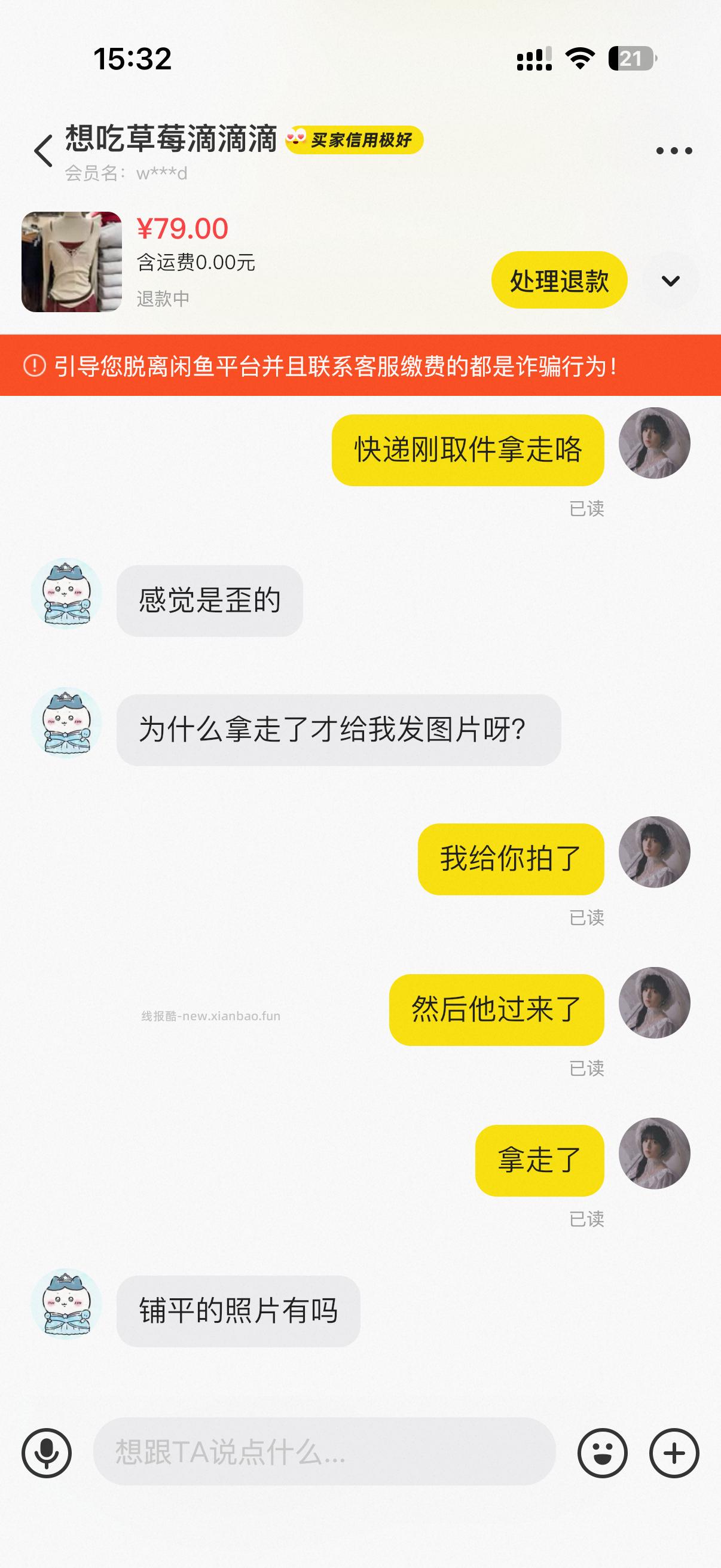Tap the back arrow to exit the chat
Viewport: 721px width, 1568px height.
41,148
